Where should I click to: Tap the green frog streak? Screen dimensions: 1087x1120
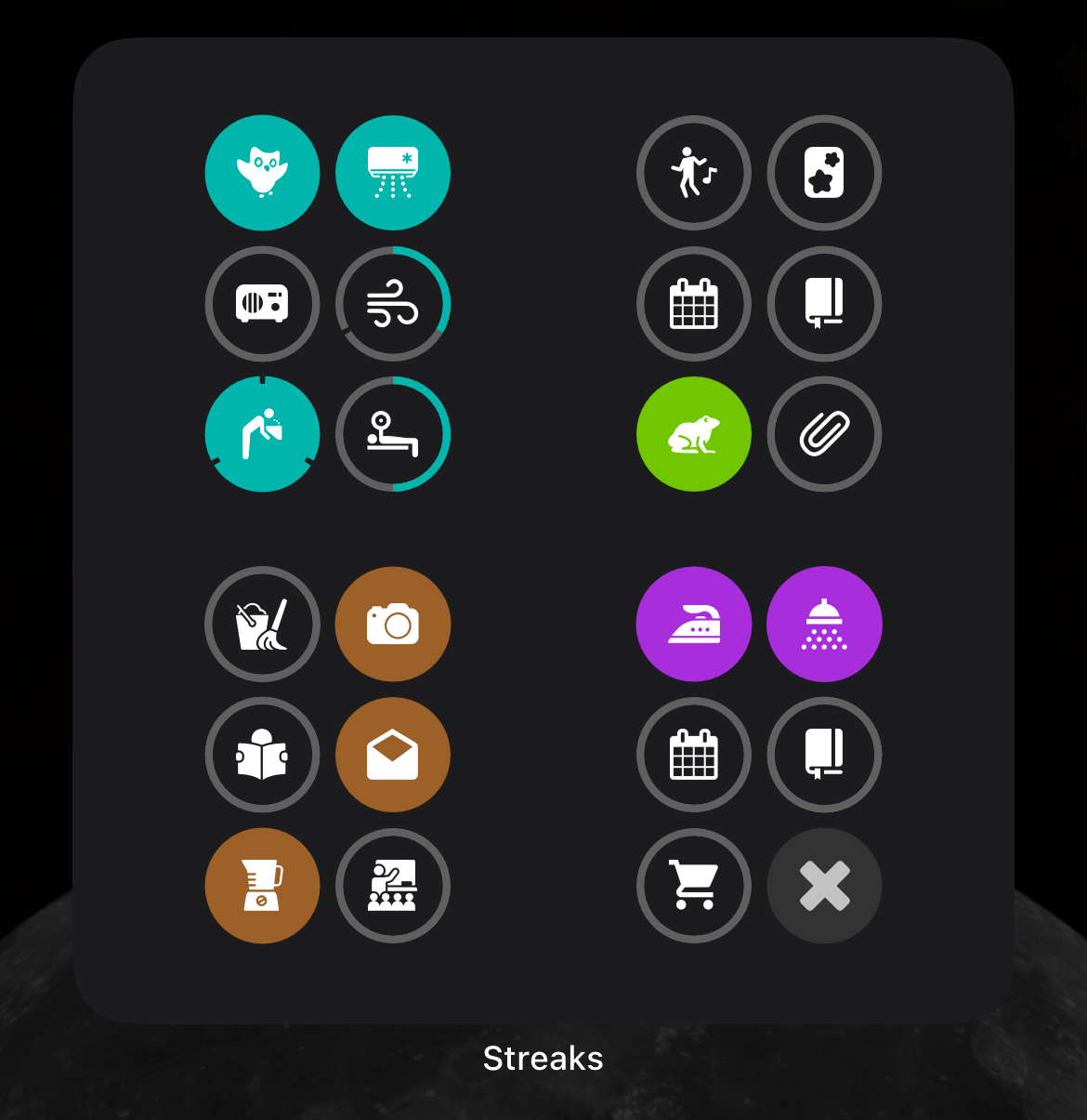click(694, 434)
